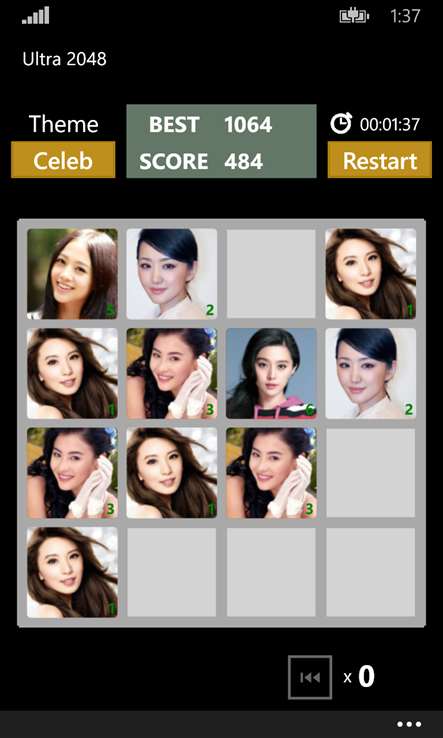Image resolution: width=443 pixels, height=738 pixels.
Task: Open the app bar ellipsis menu
Action: [409, 724]
